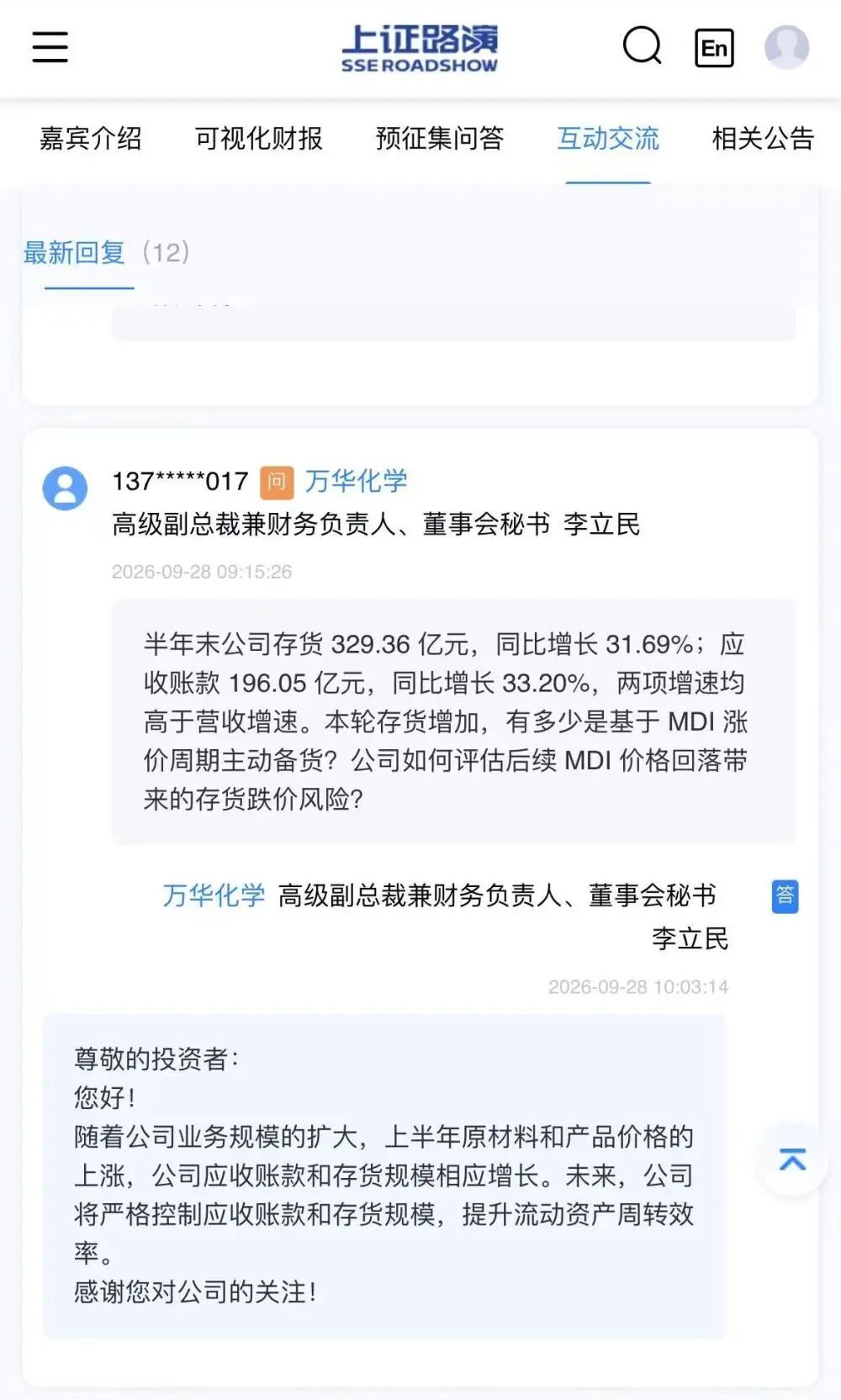The image size is (841, 1400).
Task: Switch language with the En icon
Action: click(x=714, y=48)
